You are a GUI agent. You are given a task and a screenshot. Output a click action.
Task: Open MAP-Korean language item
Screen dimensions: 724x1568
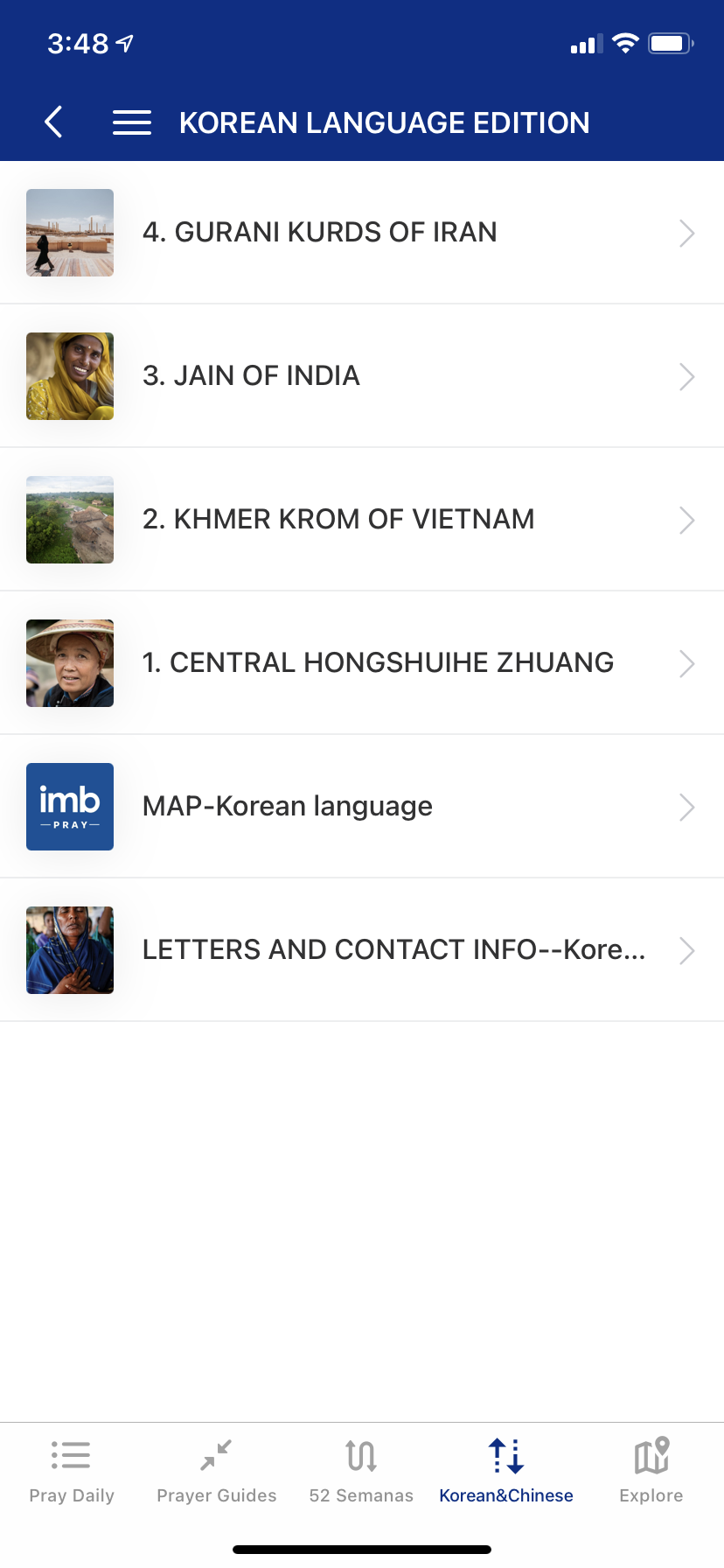tap(362, 807)
